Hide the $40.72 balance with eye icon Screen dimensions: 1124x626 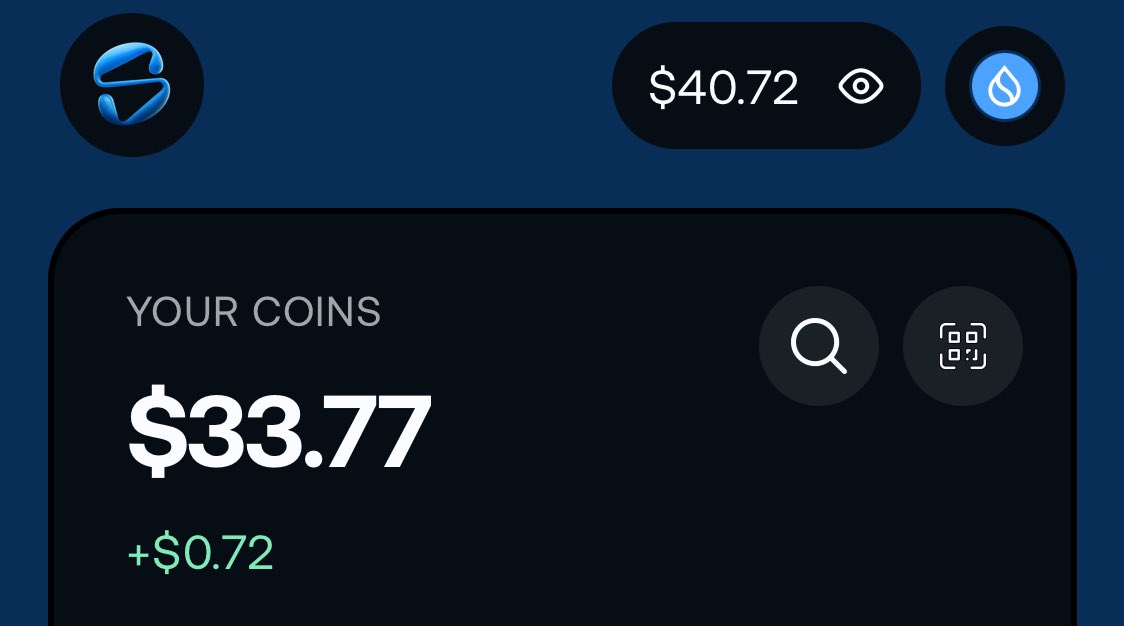pos(860,87)
